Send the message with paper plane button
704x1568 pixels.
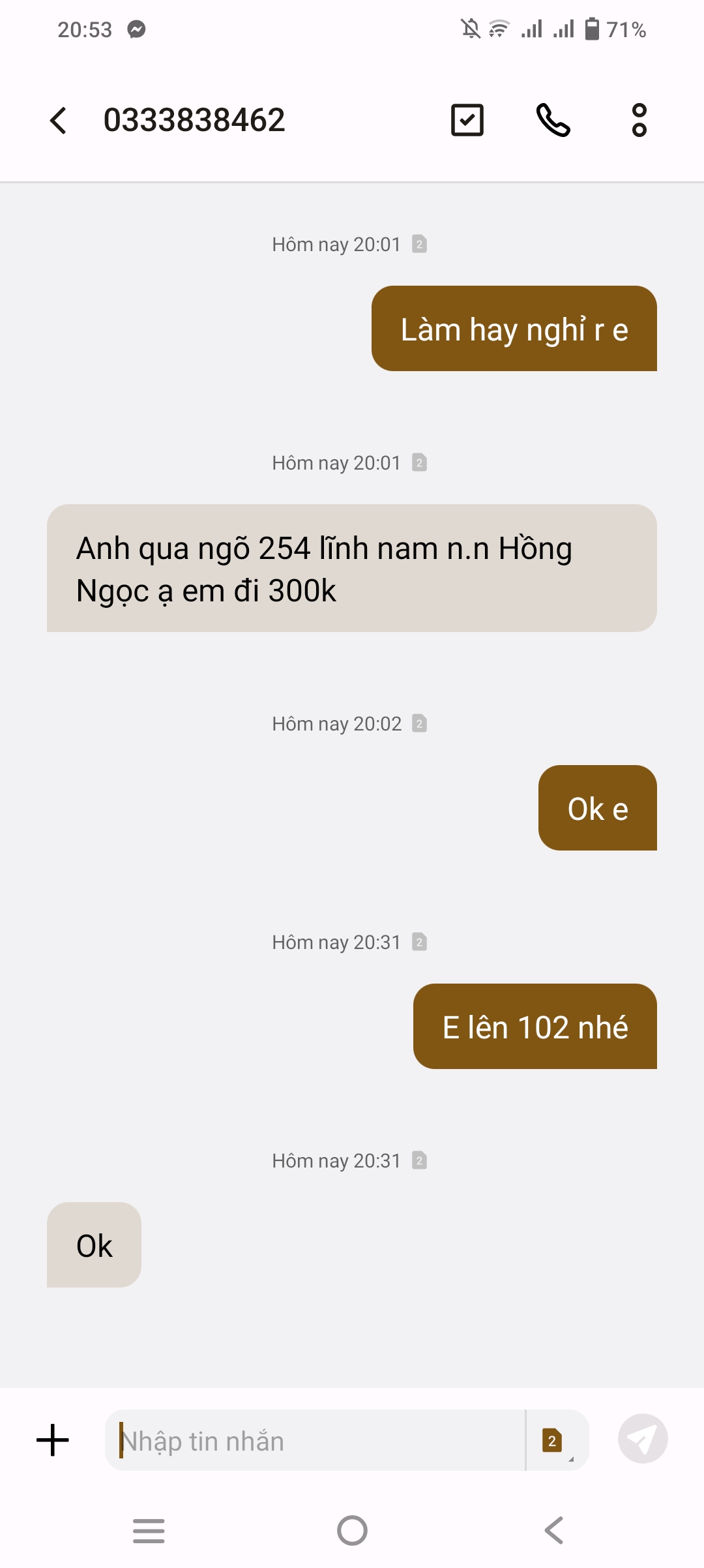click(x=642, y=1439)
